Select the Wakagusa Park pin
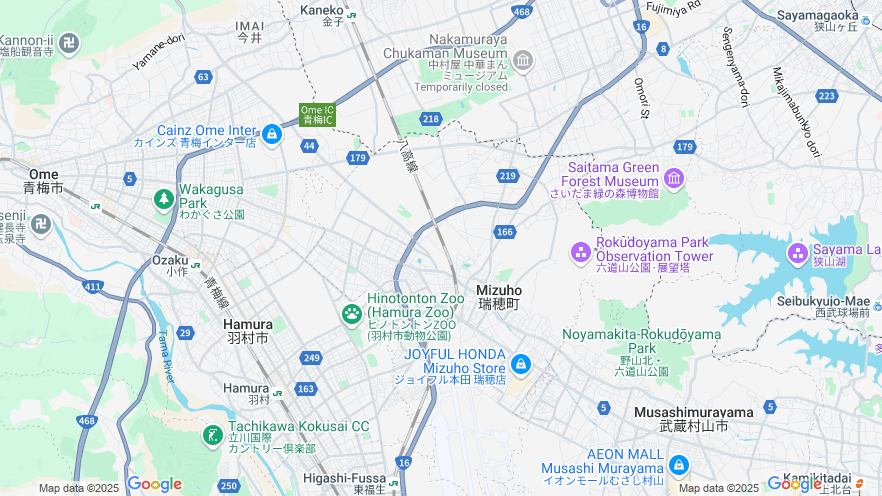Viewport: 882px width, 496px height. click(x=163, y=199)
